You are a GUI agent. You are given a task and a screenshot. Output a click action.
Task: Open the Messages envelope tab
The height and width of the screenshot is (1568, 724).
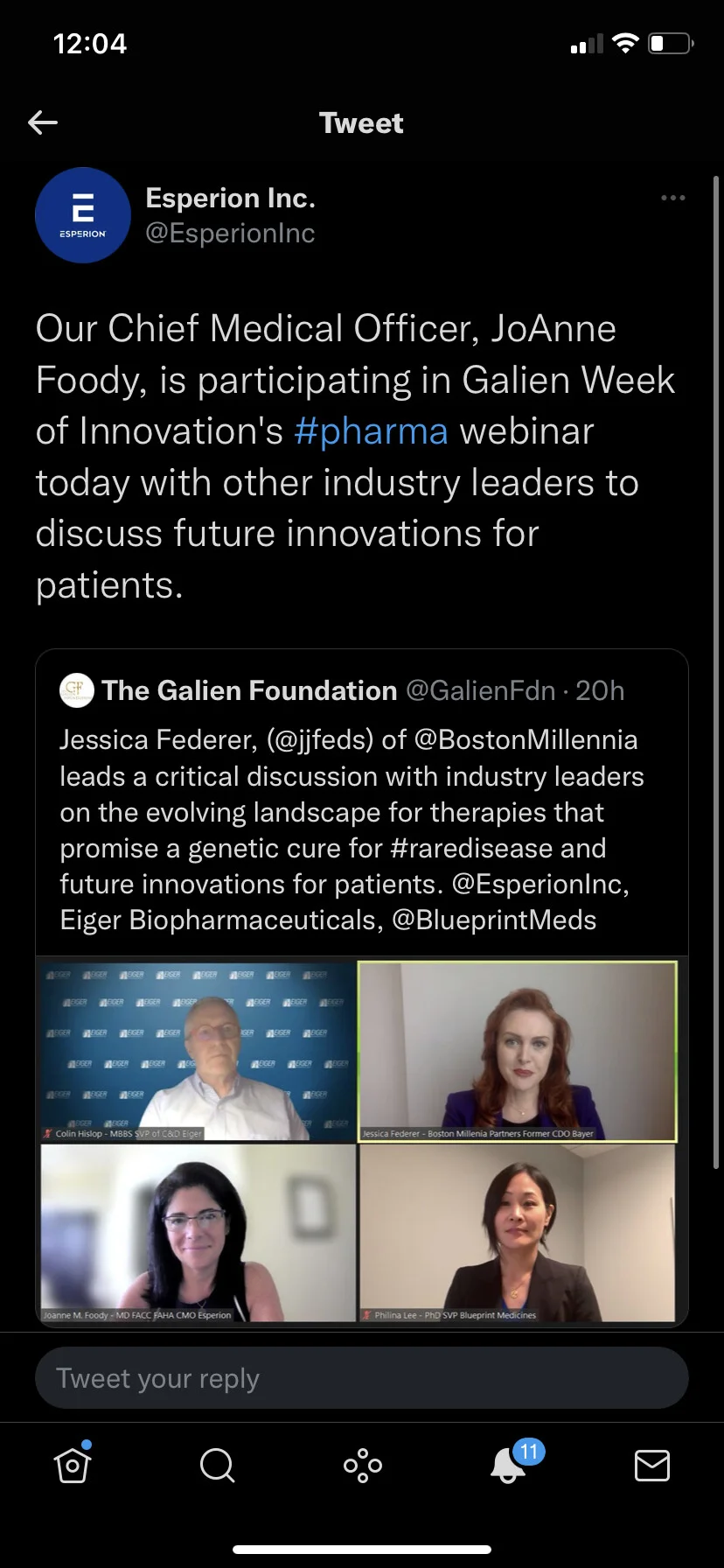pyautogui.click(x=651, y=1465)
